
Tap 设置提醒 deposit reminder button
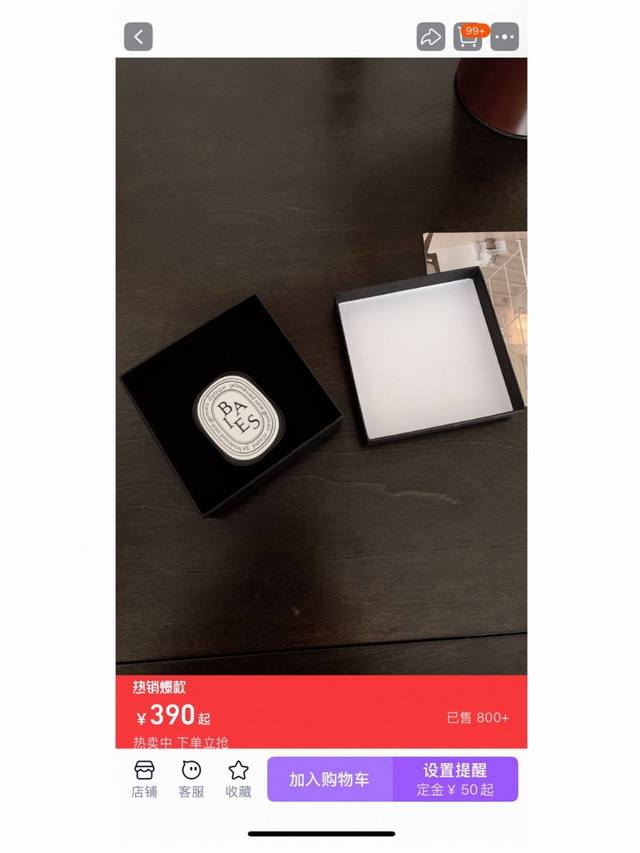coord(456,779)
